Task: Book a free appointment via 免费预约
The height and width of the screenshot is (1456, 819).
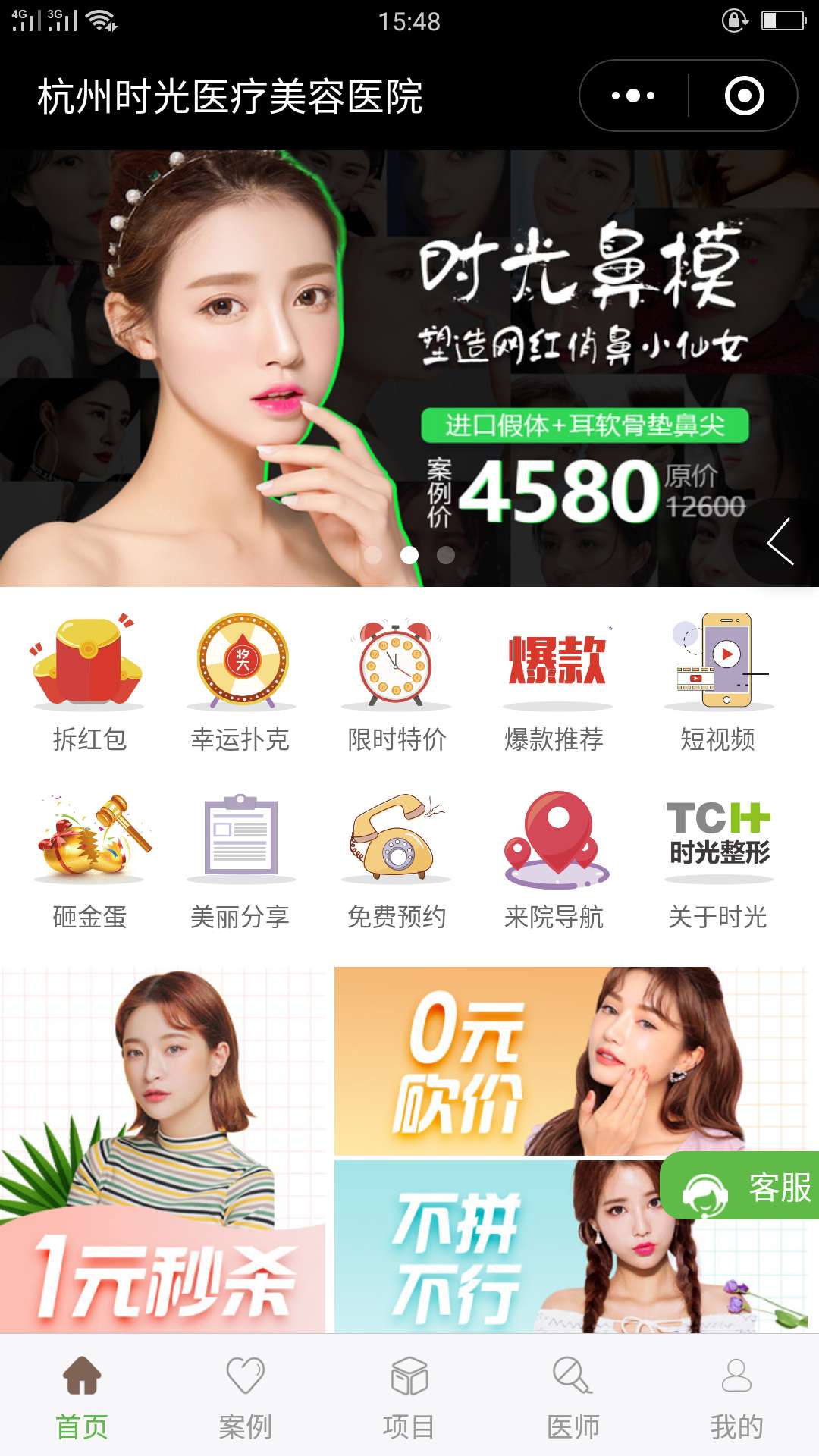Action: 396,861
